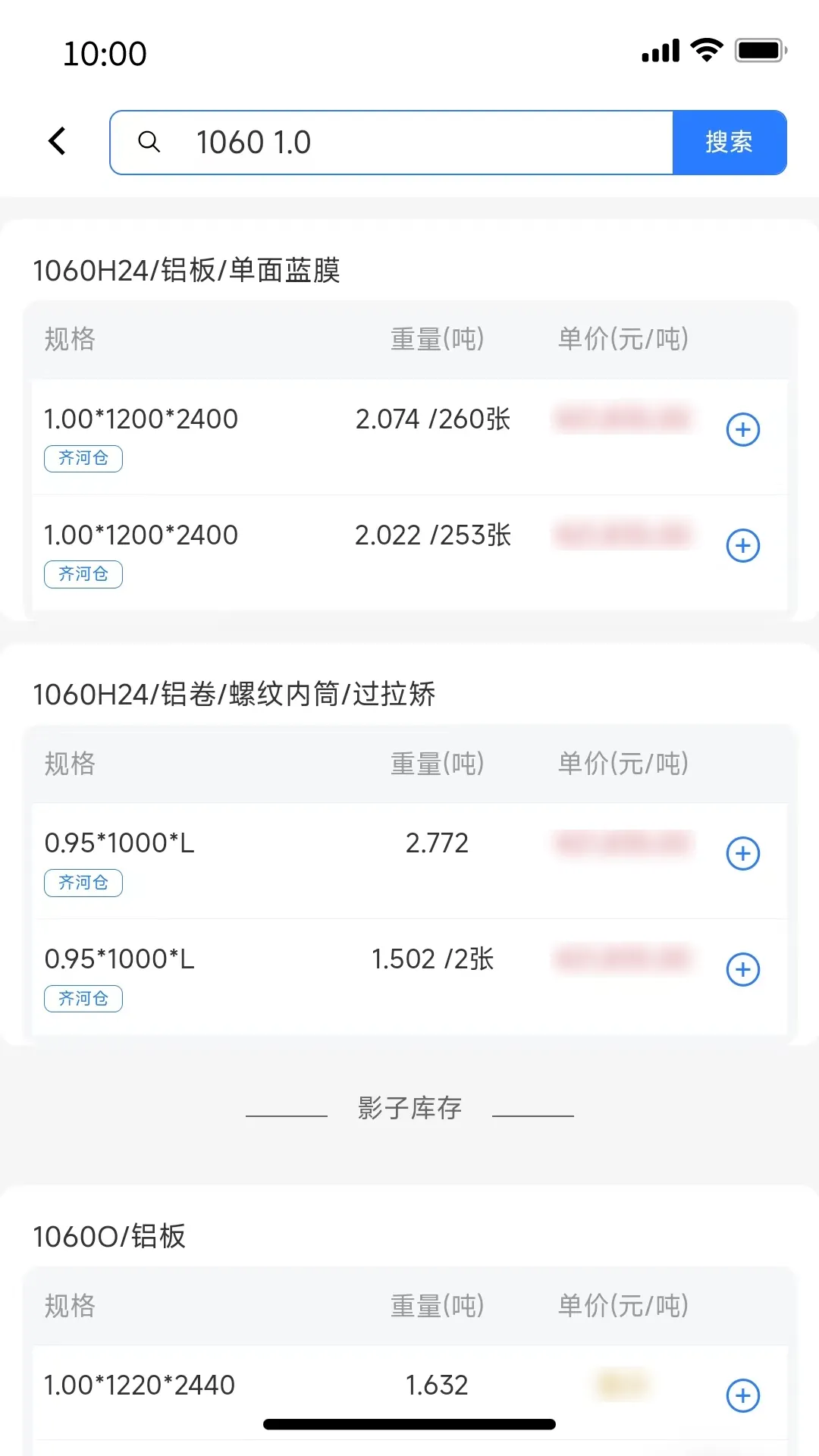819x1456 pixels.
Task: Add 0.95*1000*L weighing 2.772 tons to cart
Action: pyautogui.click(x=743, y=852)
